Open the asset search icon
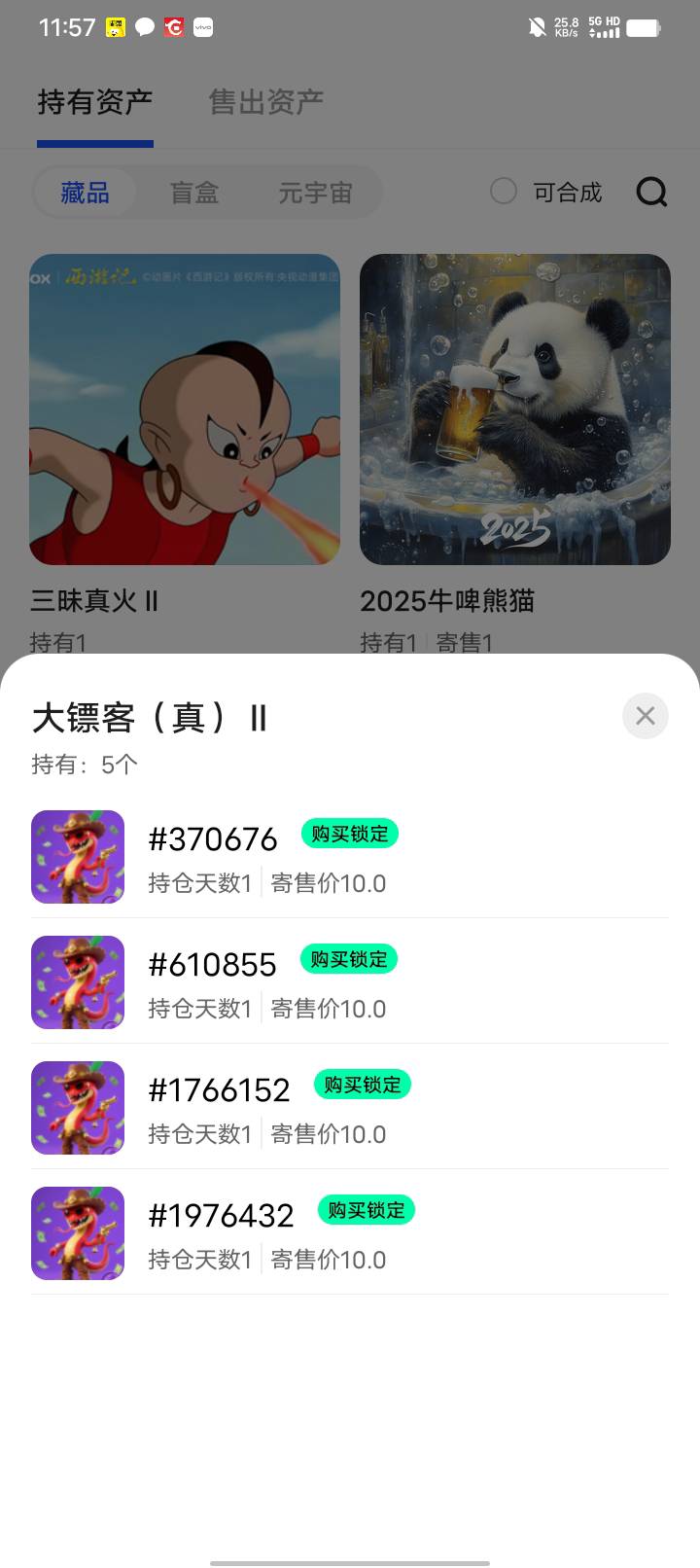Screen dimensions: 700x1568 pyautogui.click(x=651, y=192)
